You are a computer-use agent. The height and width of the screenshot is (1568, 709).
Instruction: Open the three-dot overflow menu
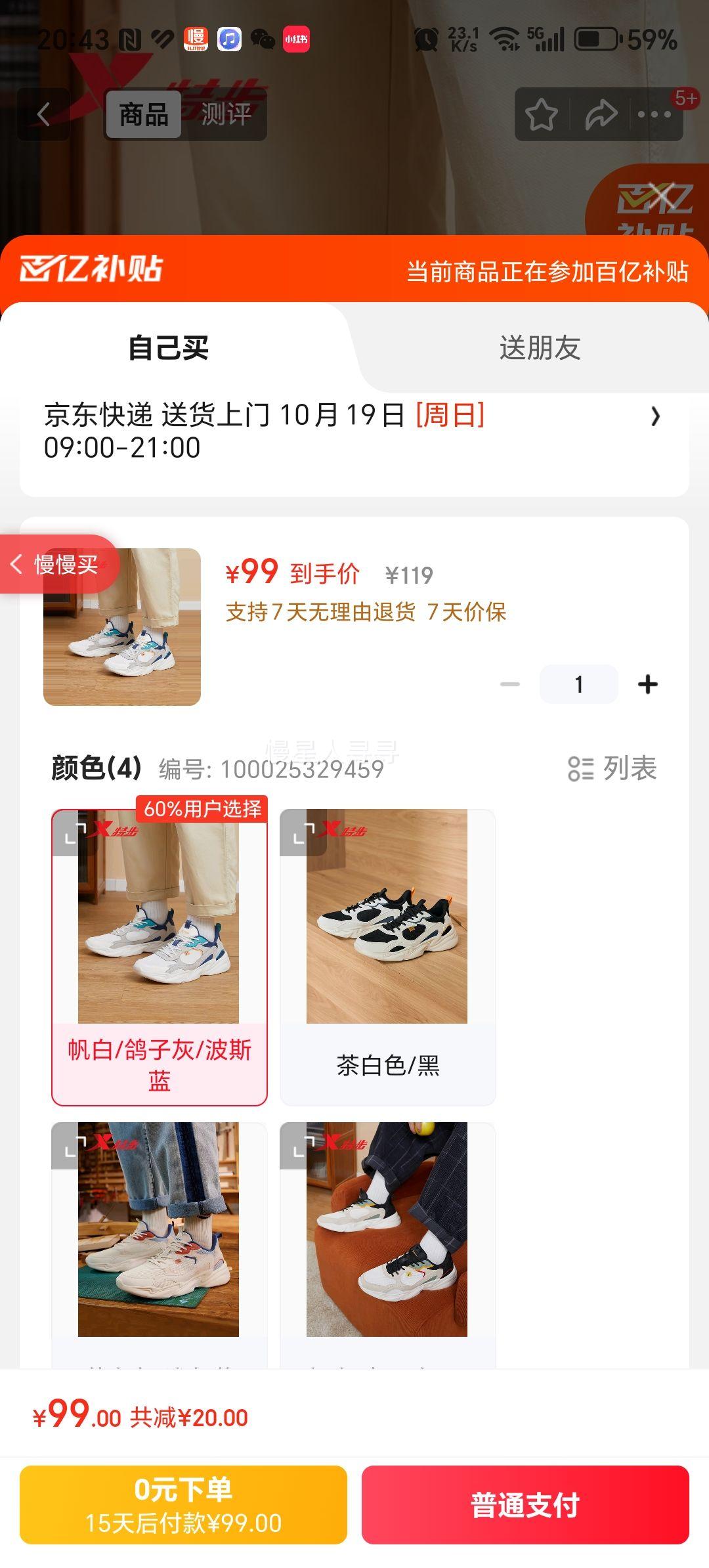pos(655,115)
